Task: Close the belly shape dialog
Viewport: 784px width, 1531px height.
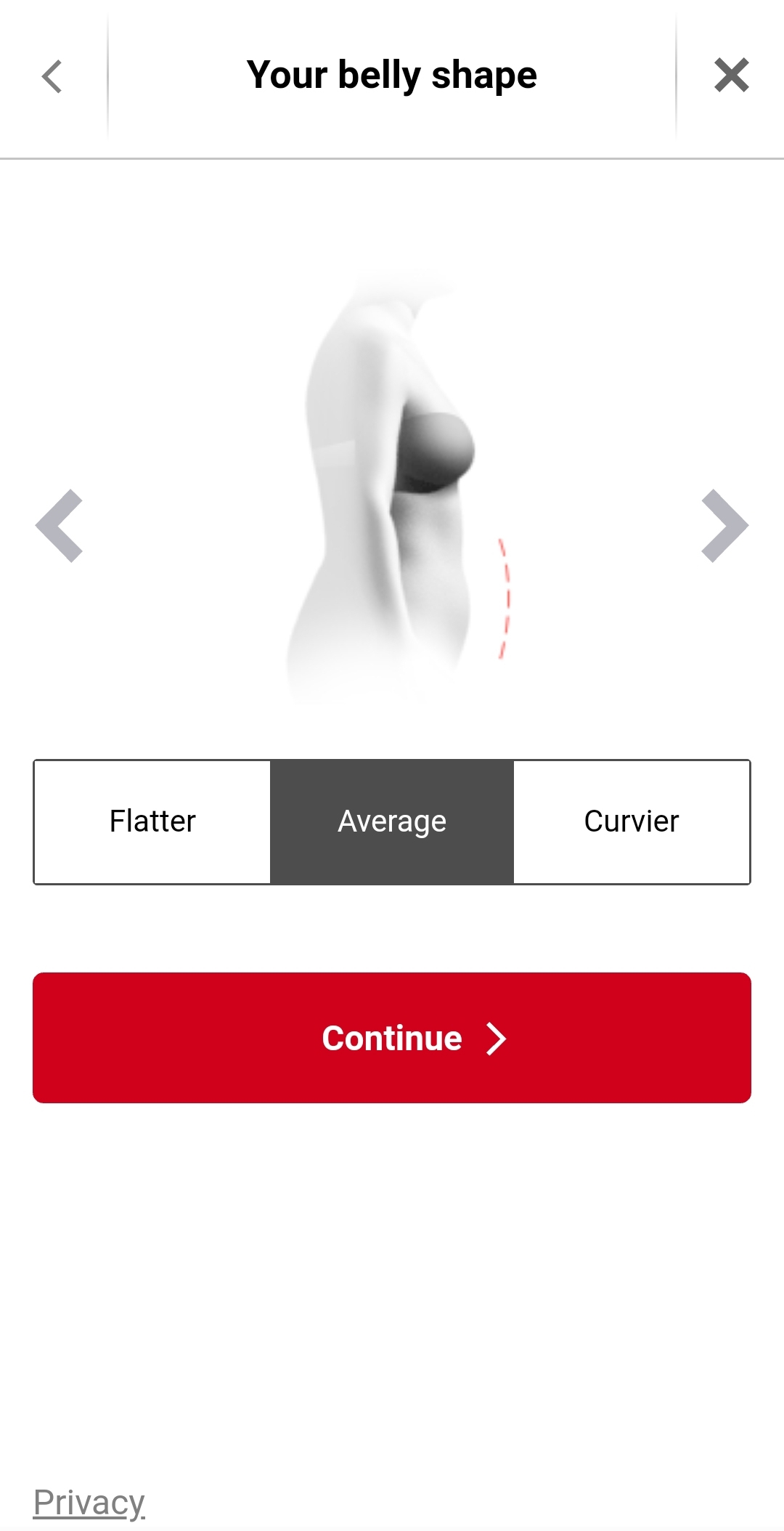Action: pos(731,76)
